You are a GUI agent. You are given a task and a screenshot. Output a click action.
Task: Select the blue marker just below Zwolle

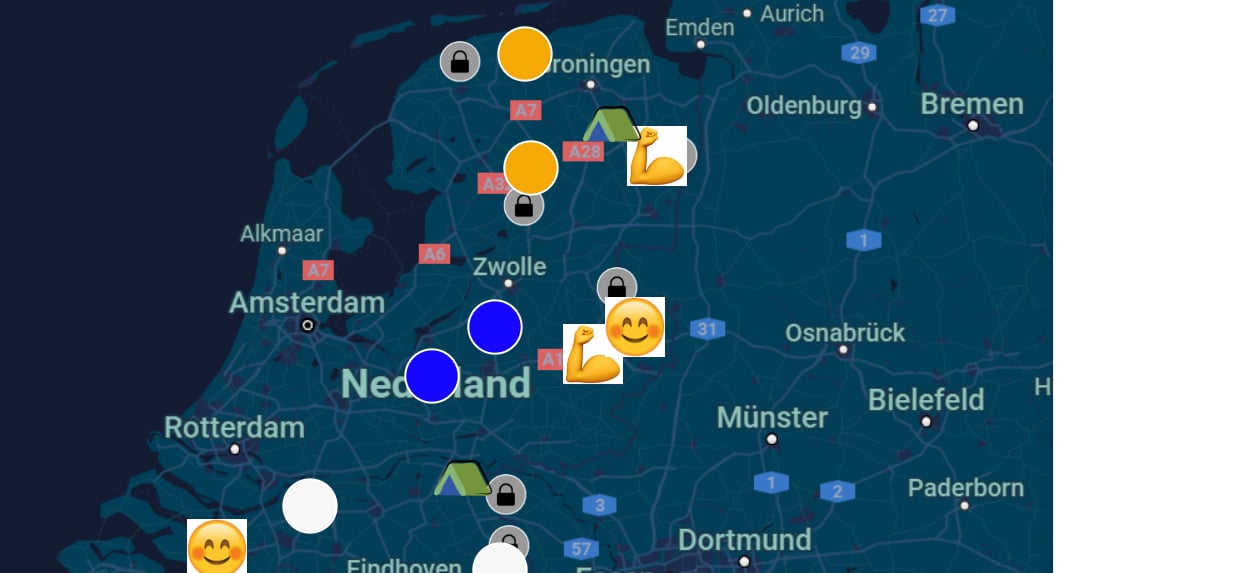(x=495, y=327)
